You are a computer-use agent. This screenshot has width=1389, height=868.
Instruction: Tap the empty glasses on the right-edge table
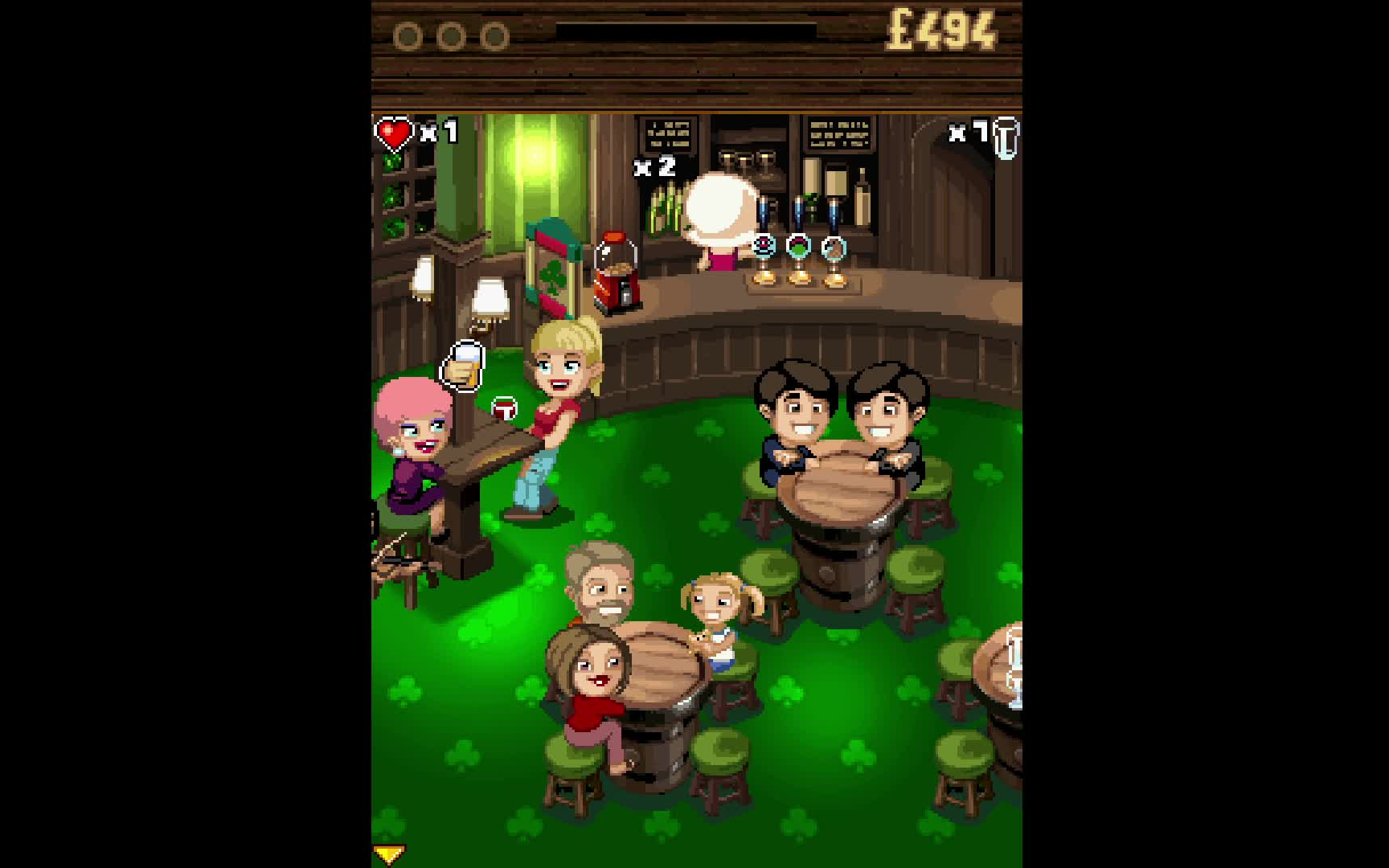pos(1014,667)
